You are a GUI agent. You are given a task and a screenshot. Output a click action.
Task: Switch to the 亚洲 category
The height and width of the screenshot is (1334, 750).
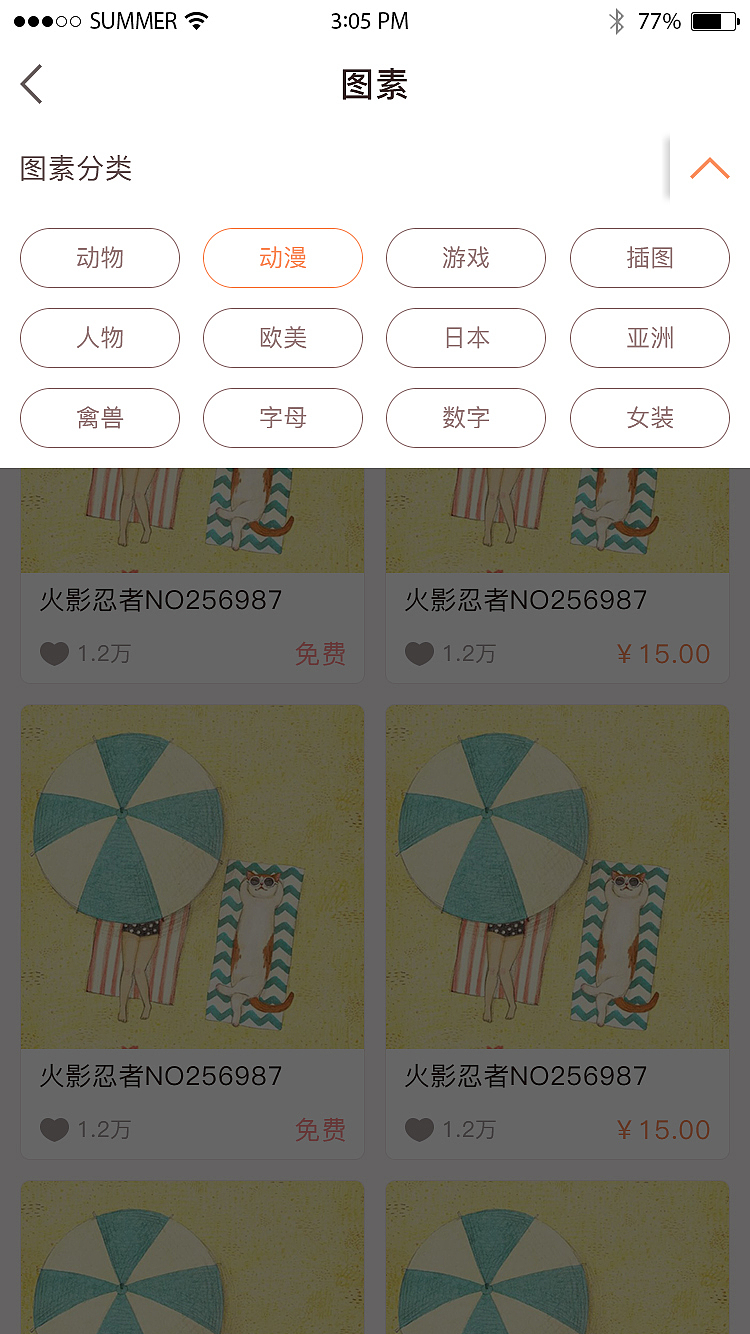650,338
